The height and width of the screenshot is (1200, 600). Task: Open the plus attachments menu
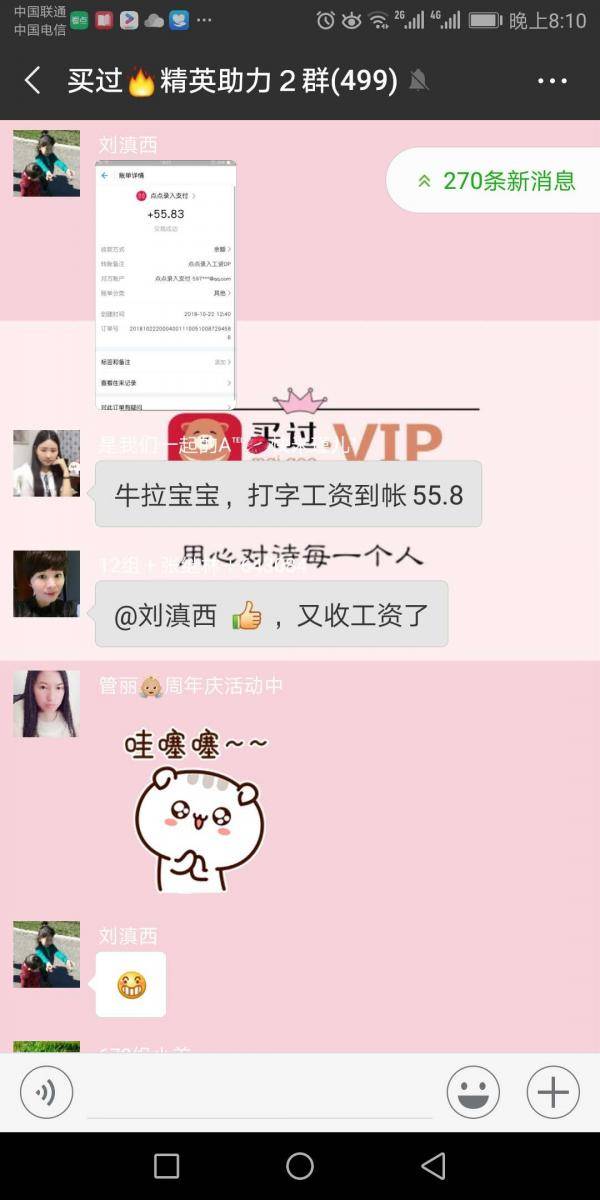[552, 1091]
